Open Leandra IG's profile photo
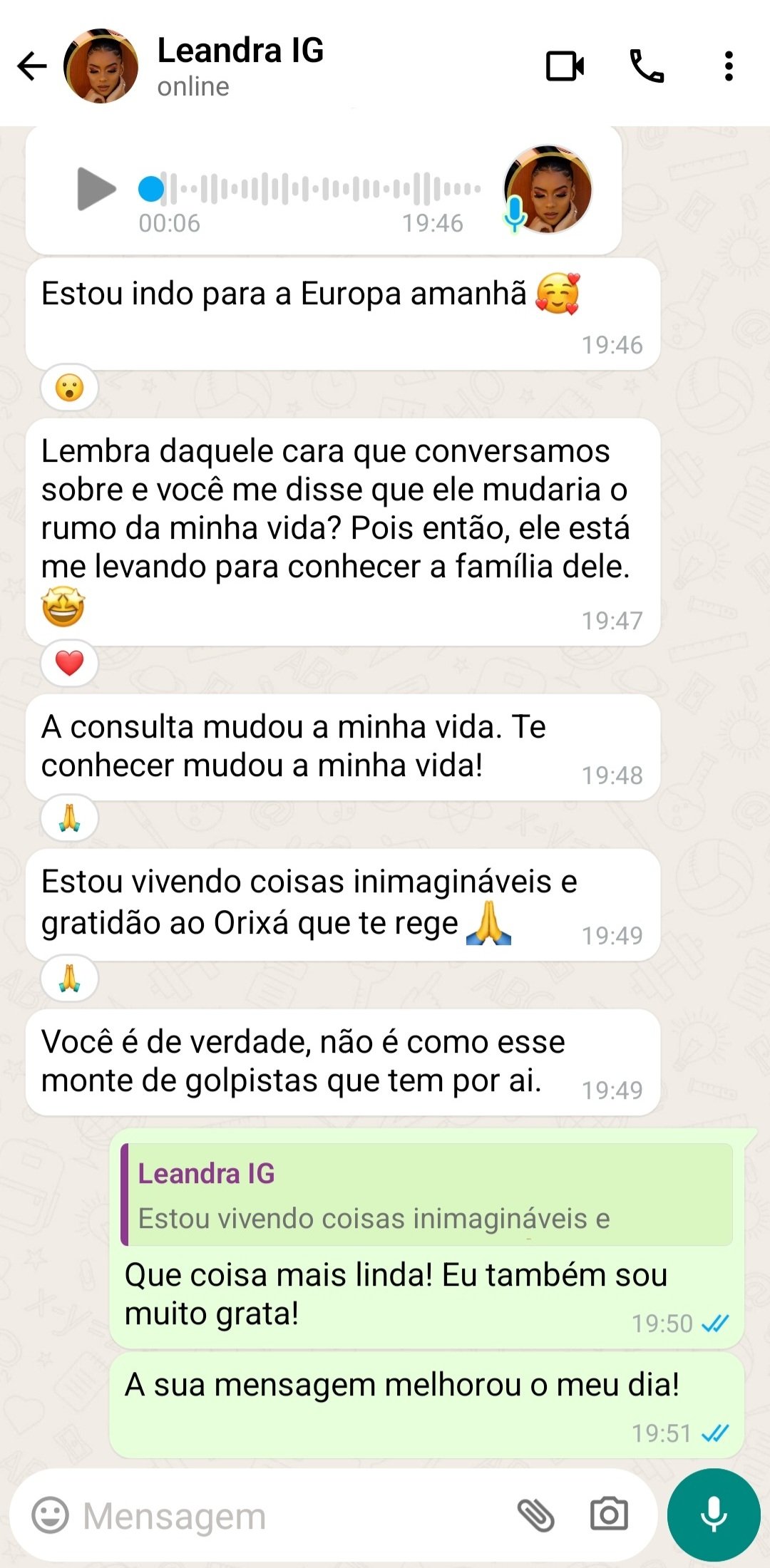This screenshot has width=770, height=1568. coord(102,64)
